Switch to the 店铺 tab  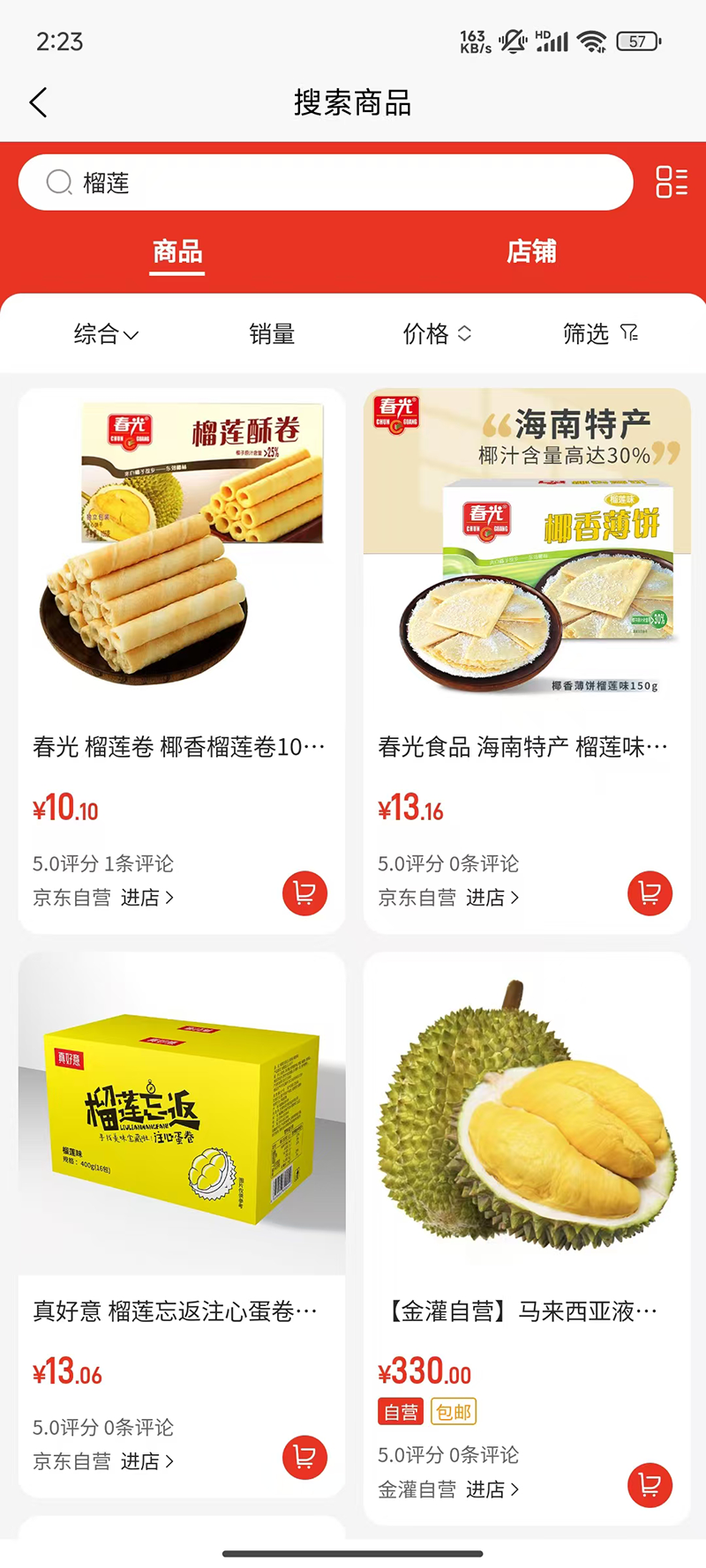tap(530, 252)
